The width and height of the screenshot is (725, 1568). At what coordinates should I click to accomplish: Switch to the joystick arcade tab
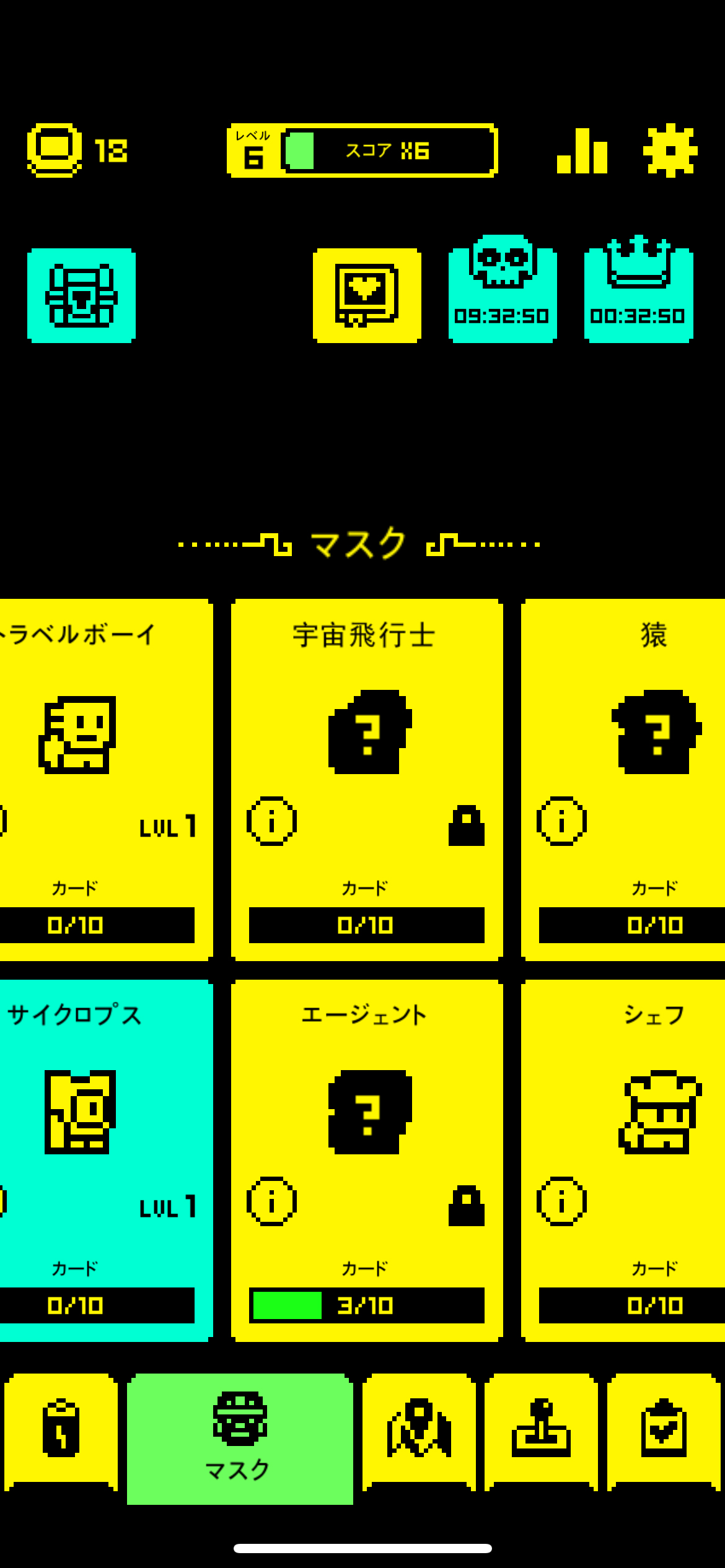point(541,1431)
